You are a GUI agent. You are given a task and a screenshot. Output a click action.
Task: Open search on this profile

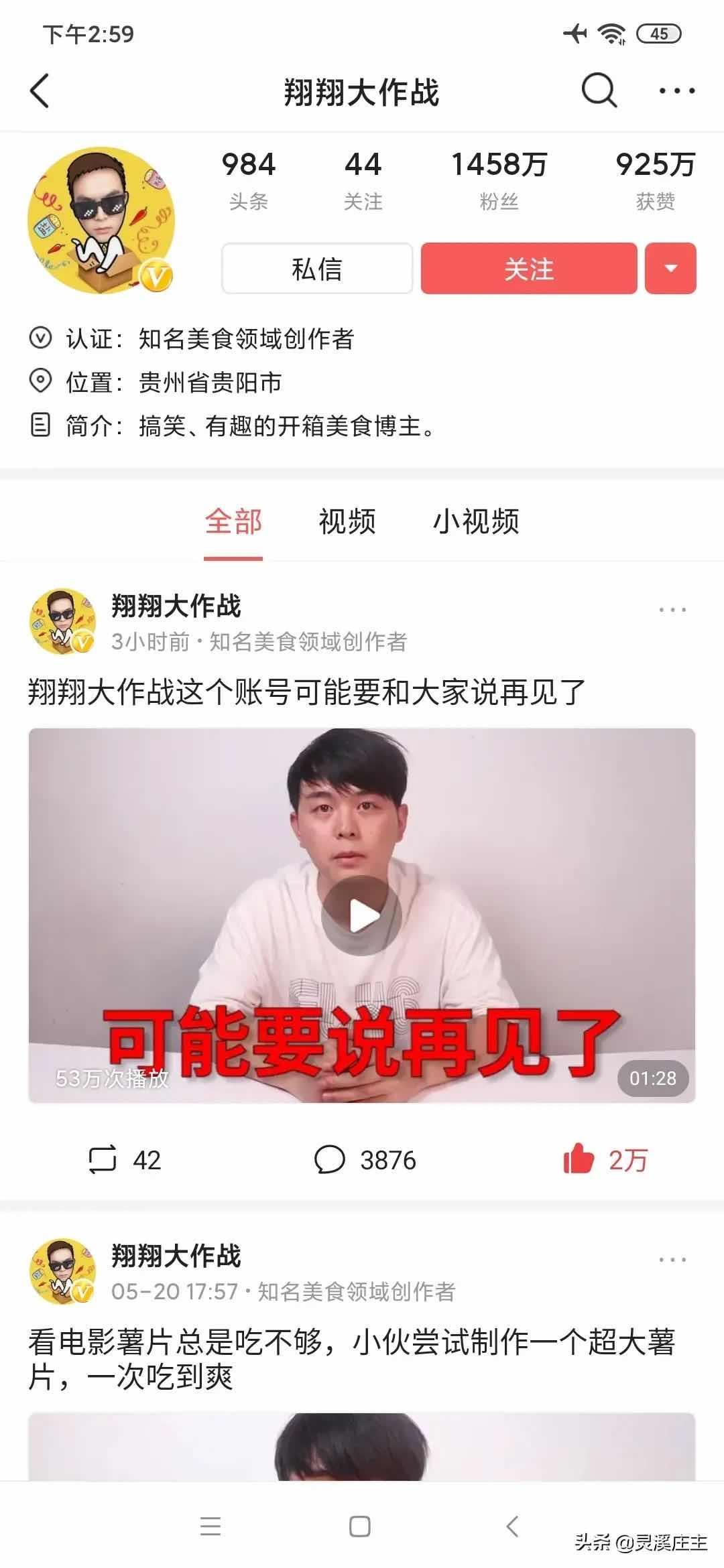[x=599, y=91]
